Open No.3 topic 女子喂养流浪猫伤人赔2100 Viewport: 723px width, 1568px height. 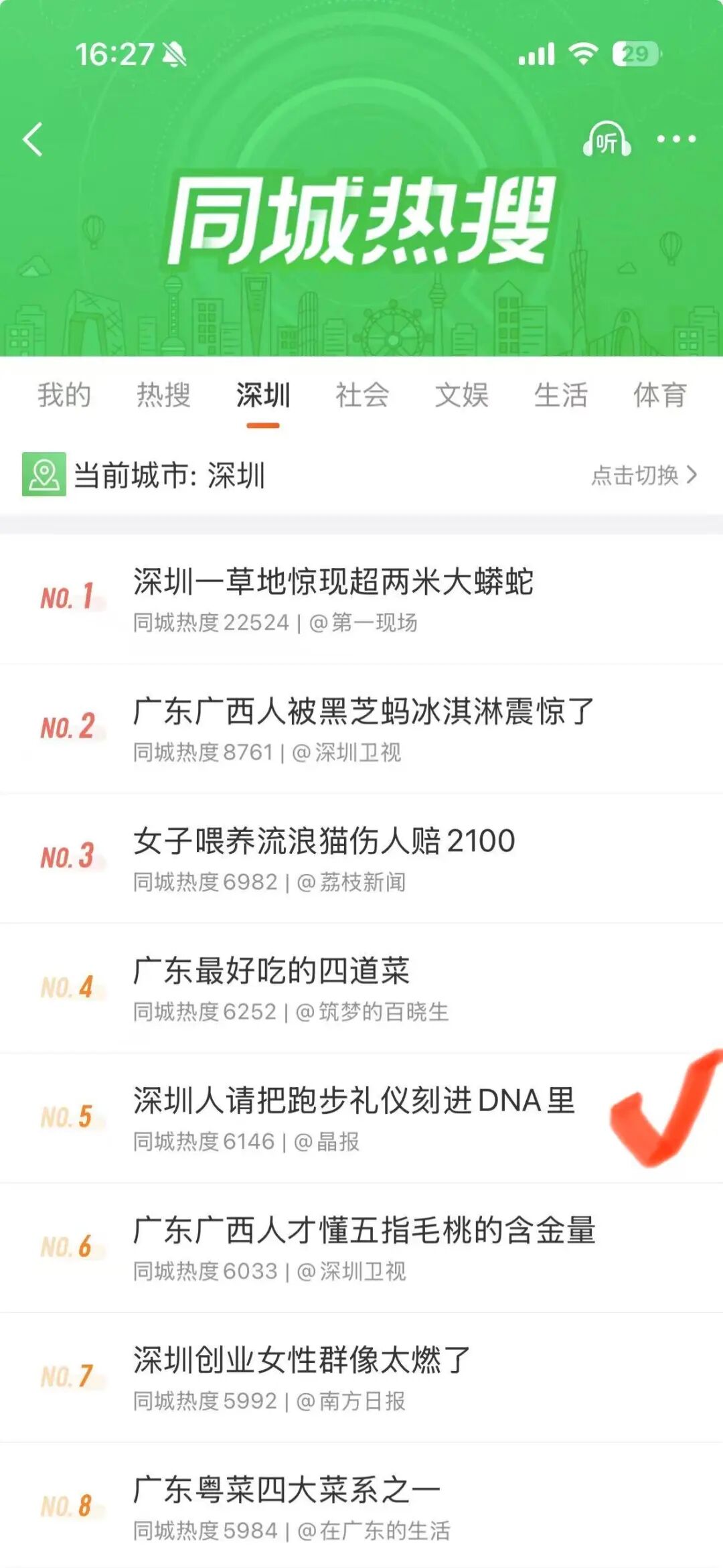point(324,841)
